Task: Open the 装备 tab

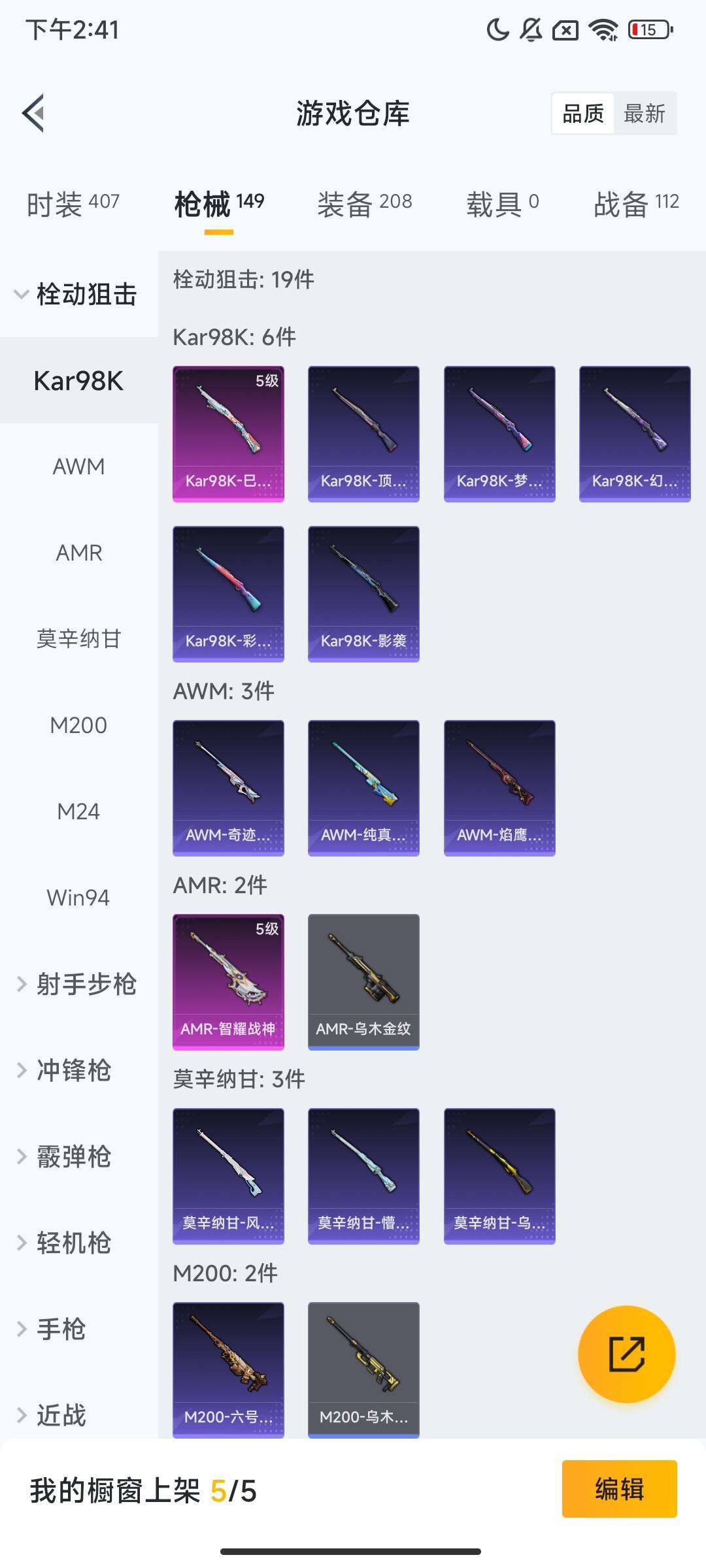Action: coord(364,204)
